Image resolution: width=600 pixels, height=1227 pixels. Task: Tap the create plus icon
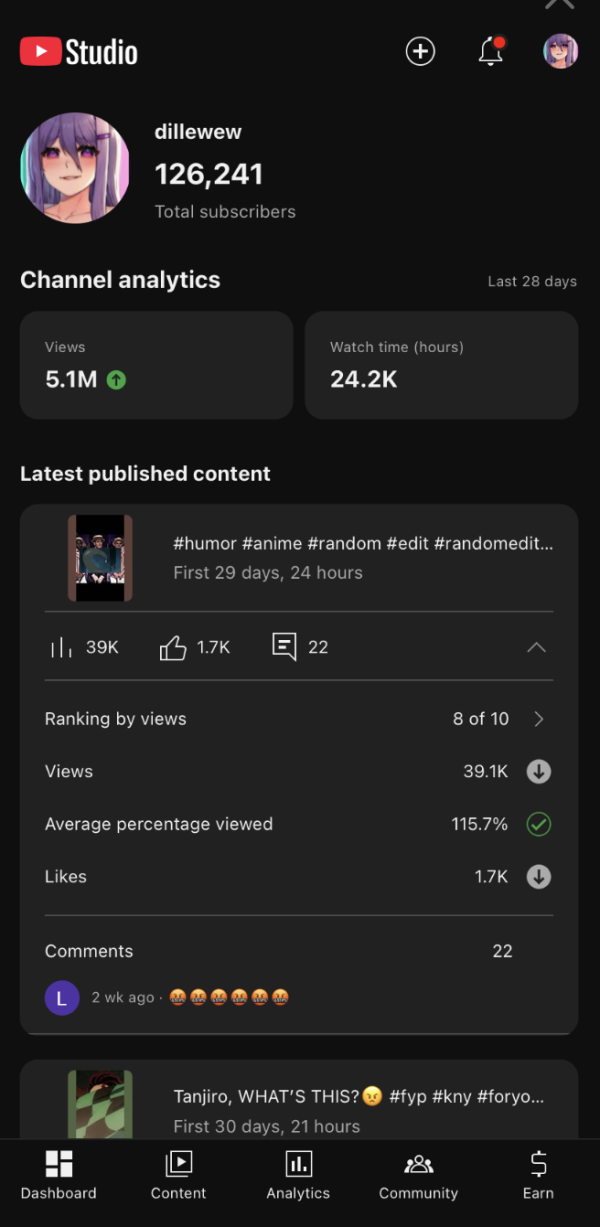pos(420,52)
